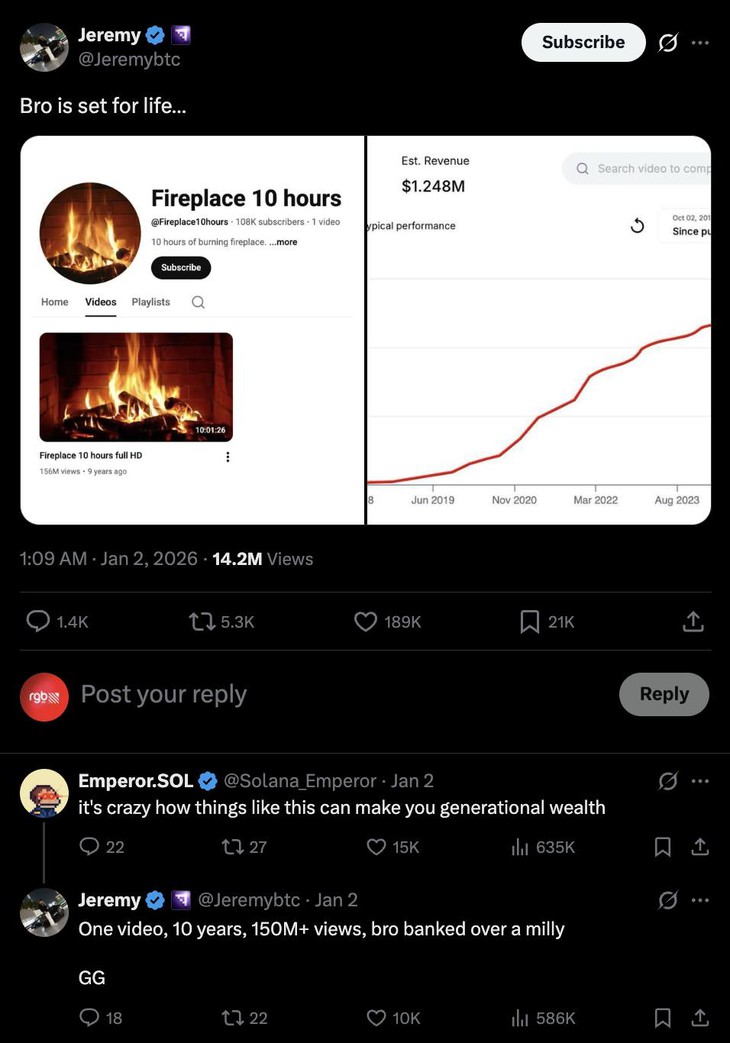Subscribe to Jeremy's account
Screen dimensions: 730x1043
click(583, 42)
